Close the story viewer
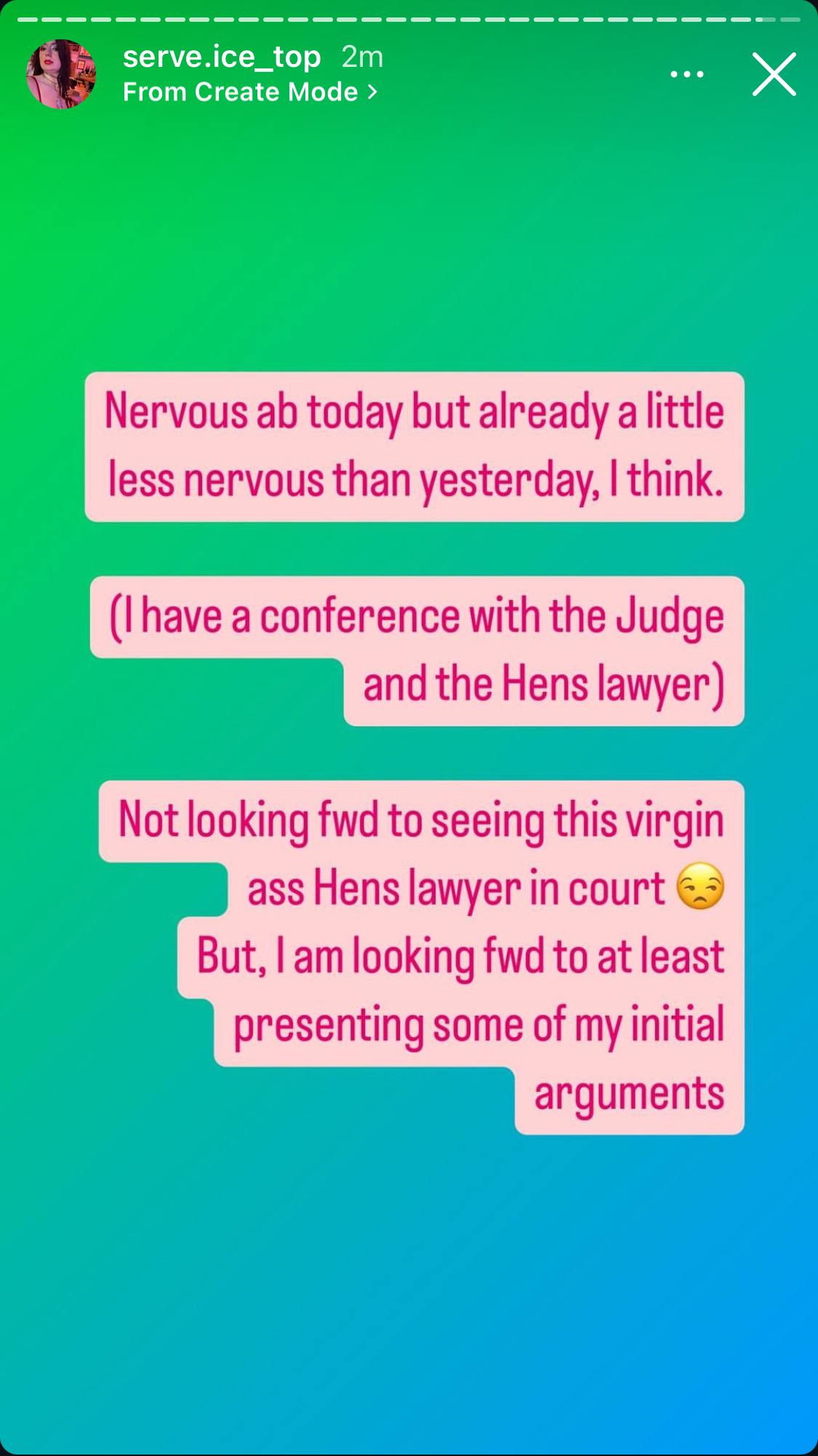 click(774, 74)
